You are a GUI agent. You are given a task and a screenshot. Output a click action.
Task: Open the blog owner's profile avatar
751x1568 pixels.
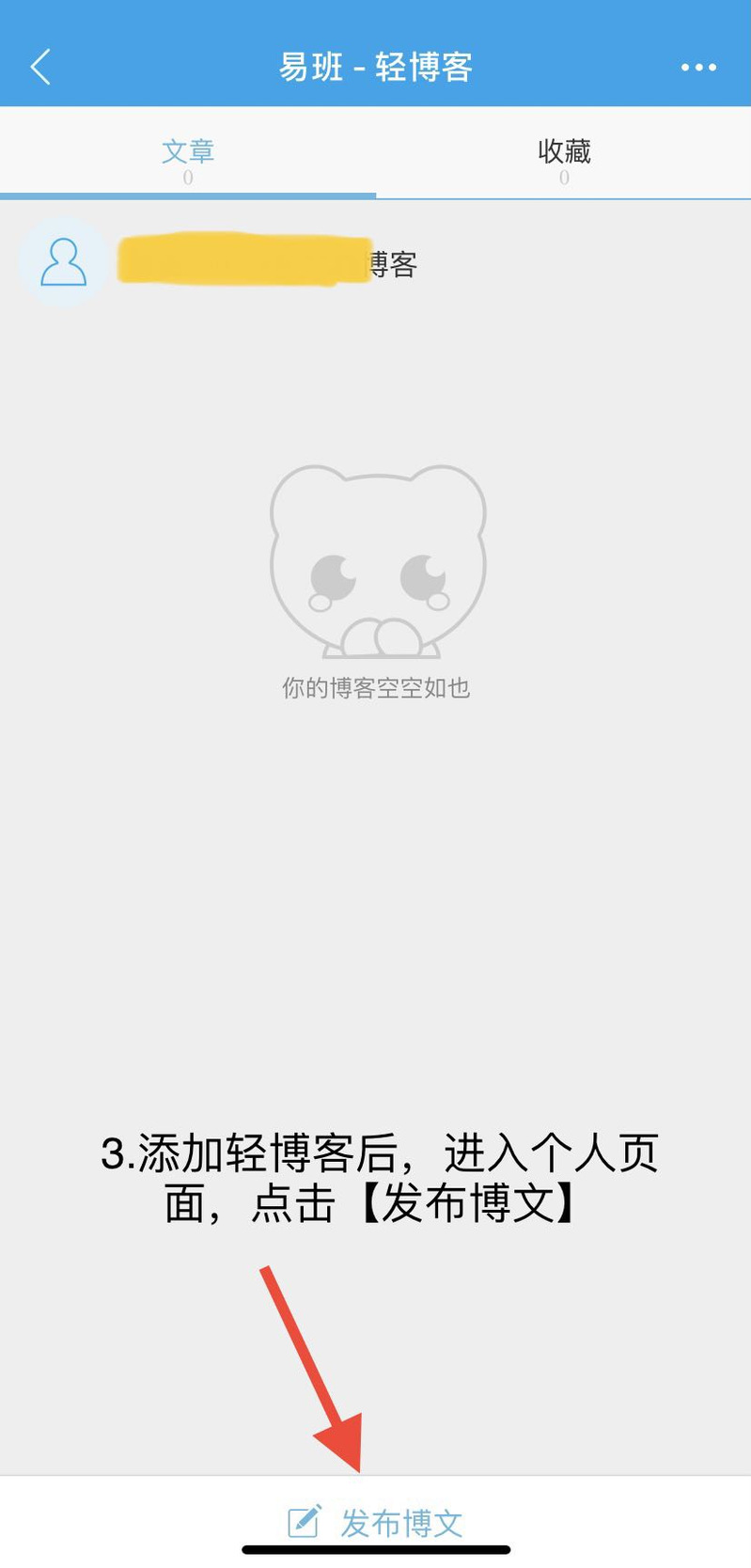click(63, 262)
